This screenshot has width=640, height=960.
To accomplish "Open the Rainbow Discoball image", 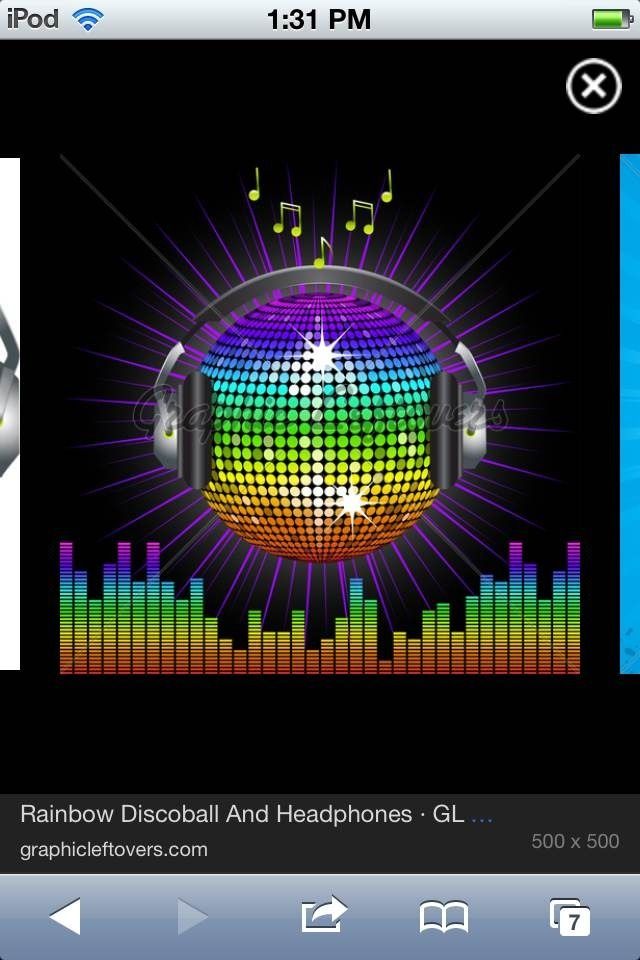I will click(320, 414).
